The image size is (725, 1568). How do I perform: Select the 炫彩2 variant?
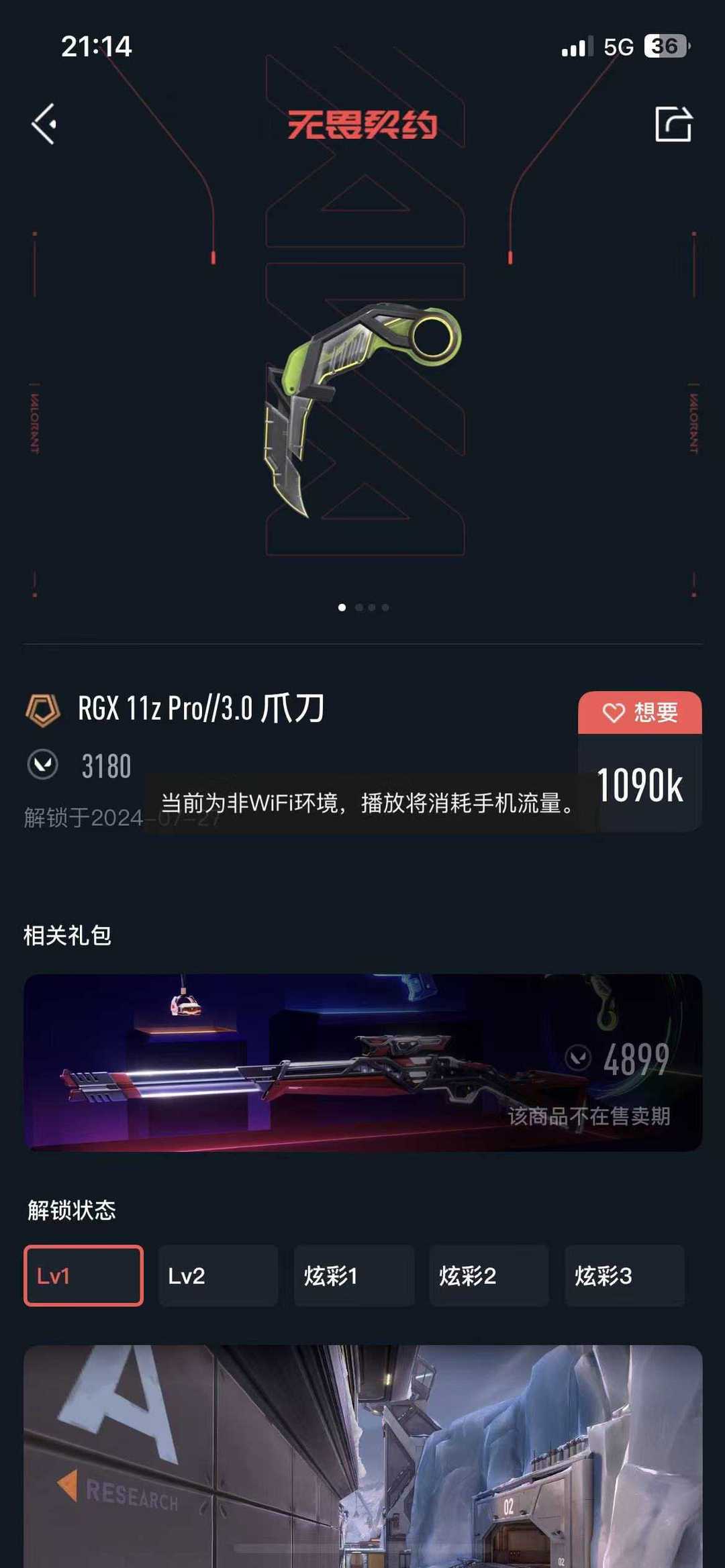(x=489, y=1275)
